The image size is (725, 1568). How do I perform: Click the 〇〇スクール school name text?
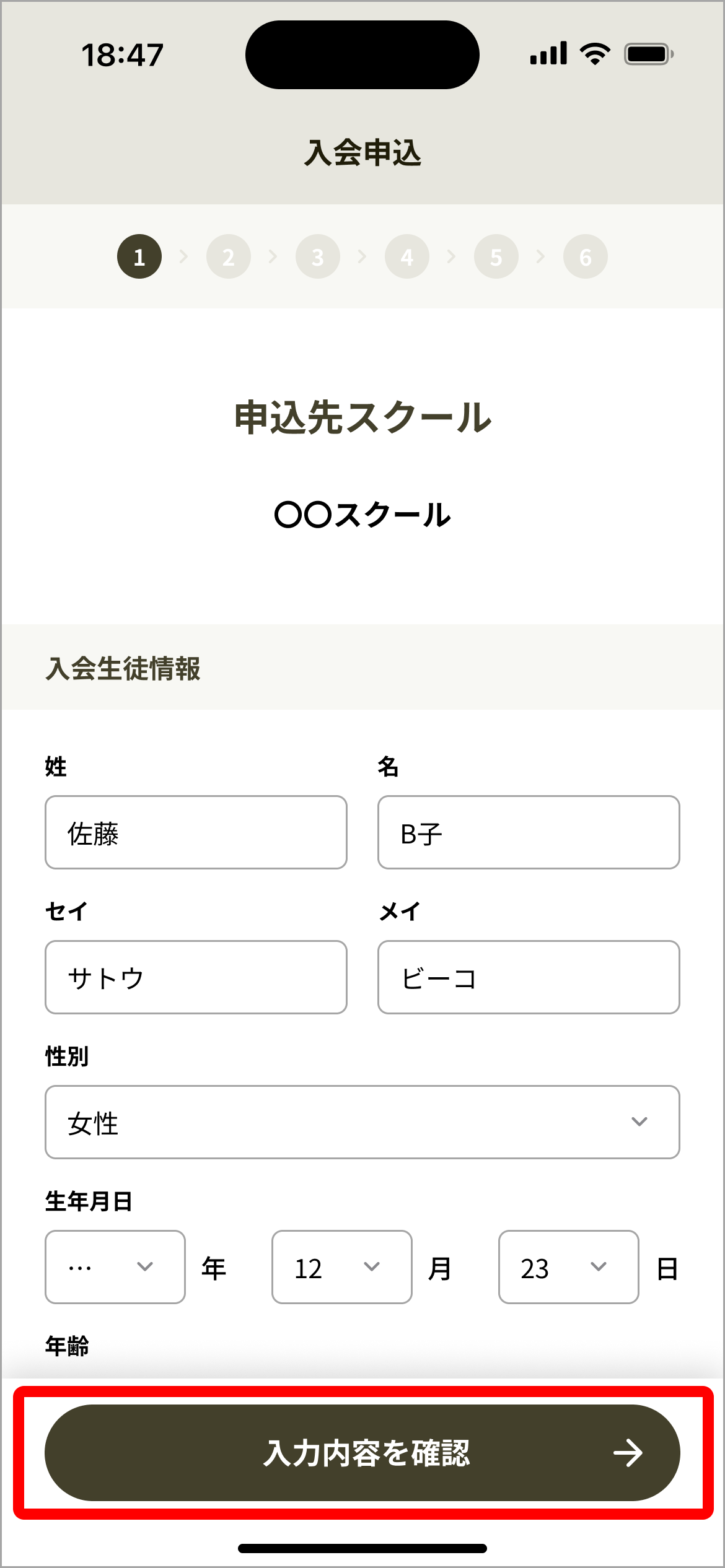pyautogui.click(x=362, y=514)
